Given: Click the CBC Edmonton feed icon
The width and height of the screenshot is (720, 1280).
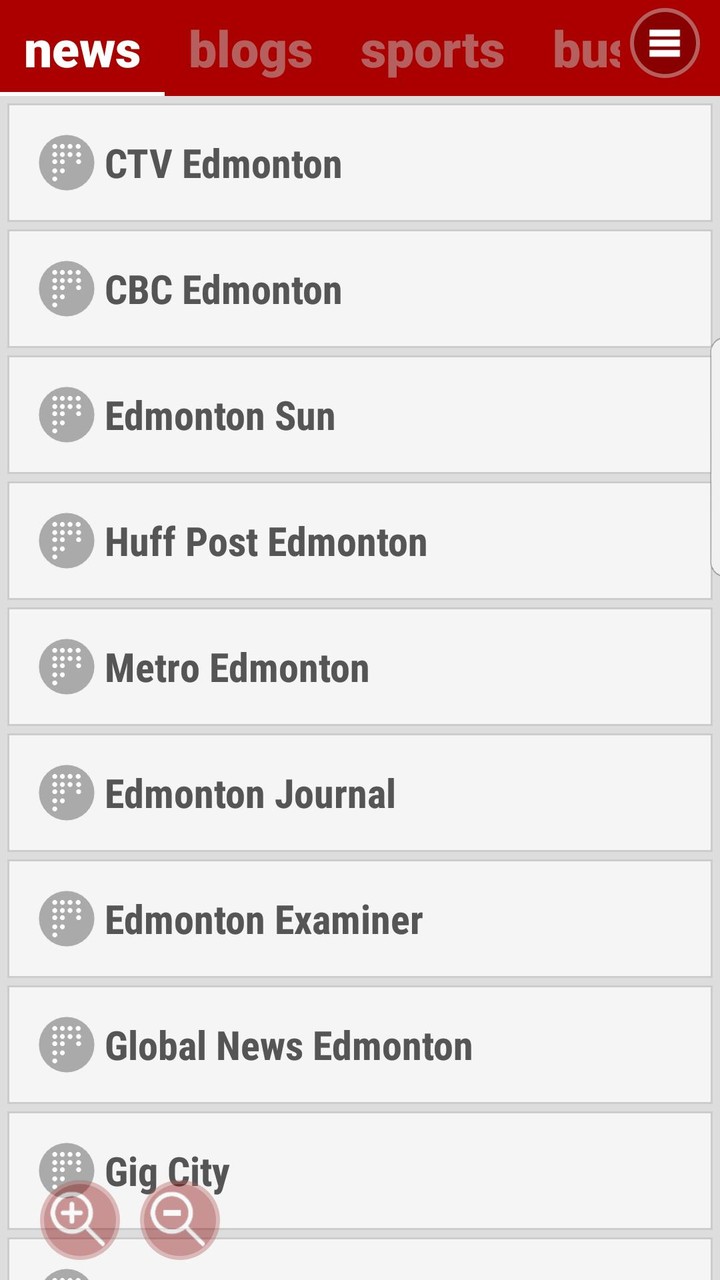Looking at the screenshot, I should click(66, 288).
